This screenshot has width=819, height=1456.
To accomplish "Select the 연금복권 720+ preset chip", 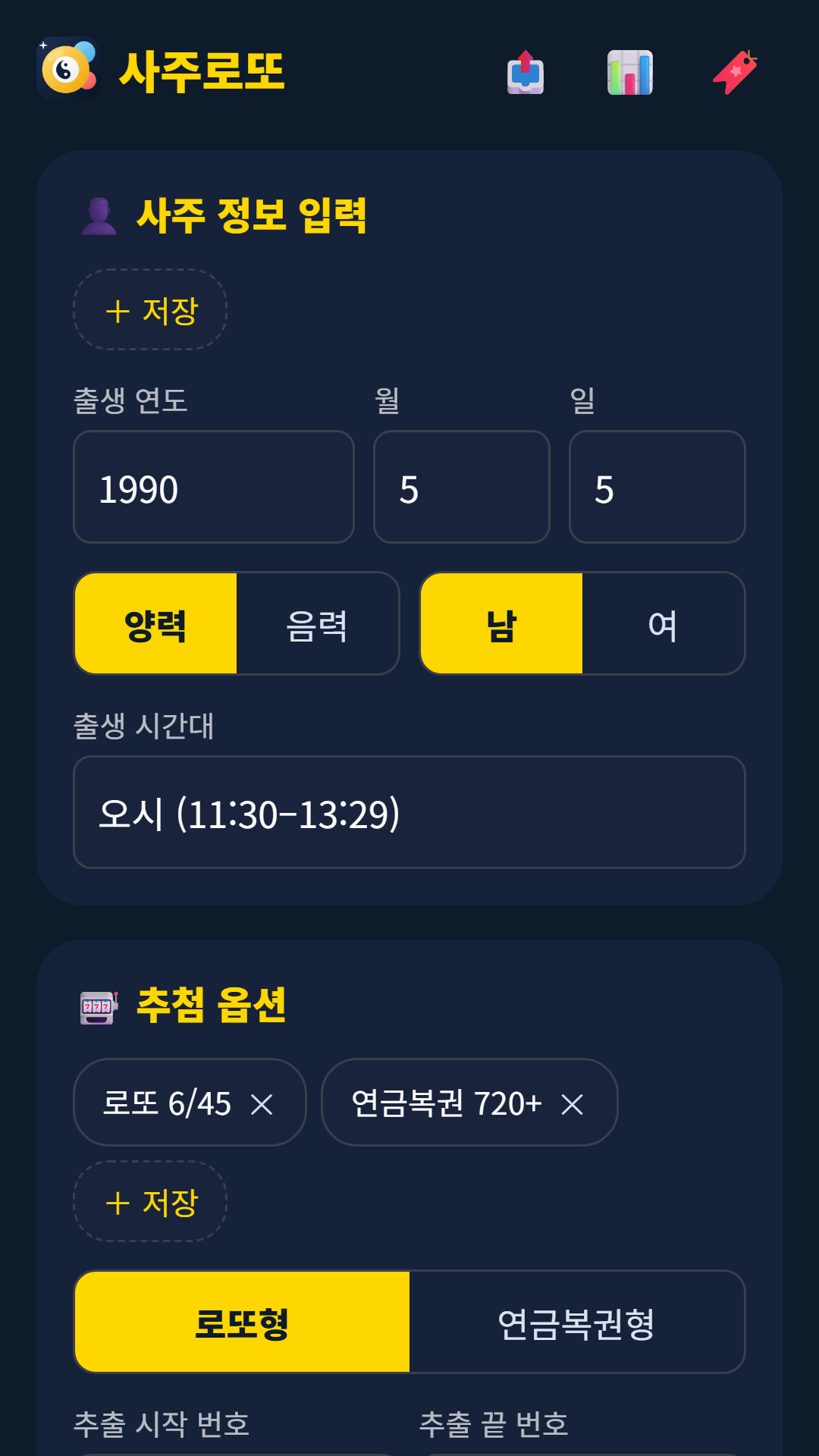I will click(447, 1103).
